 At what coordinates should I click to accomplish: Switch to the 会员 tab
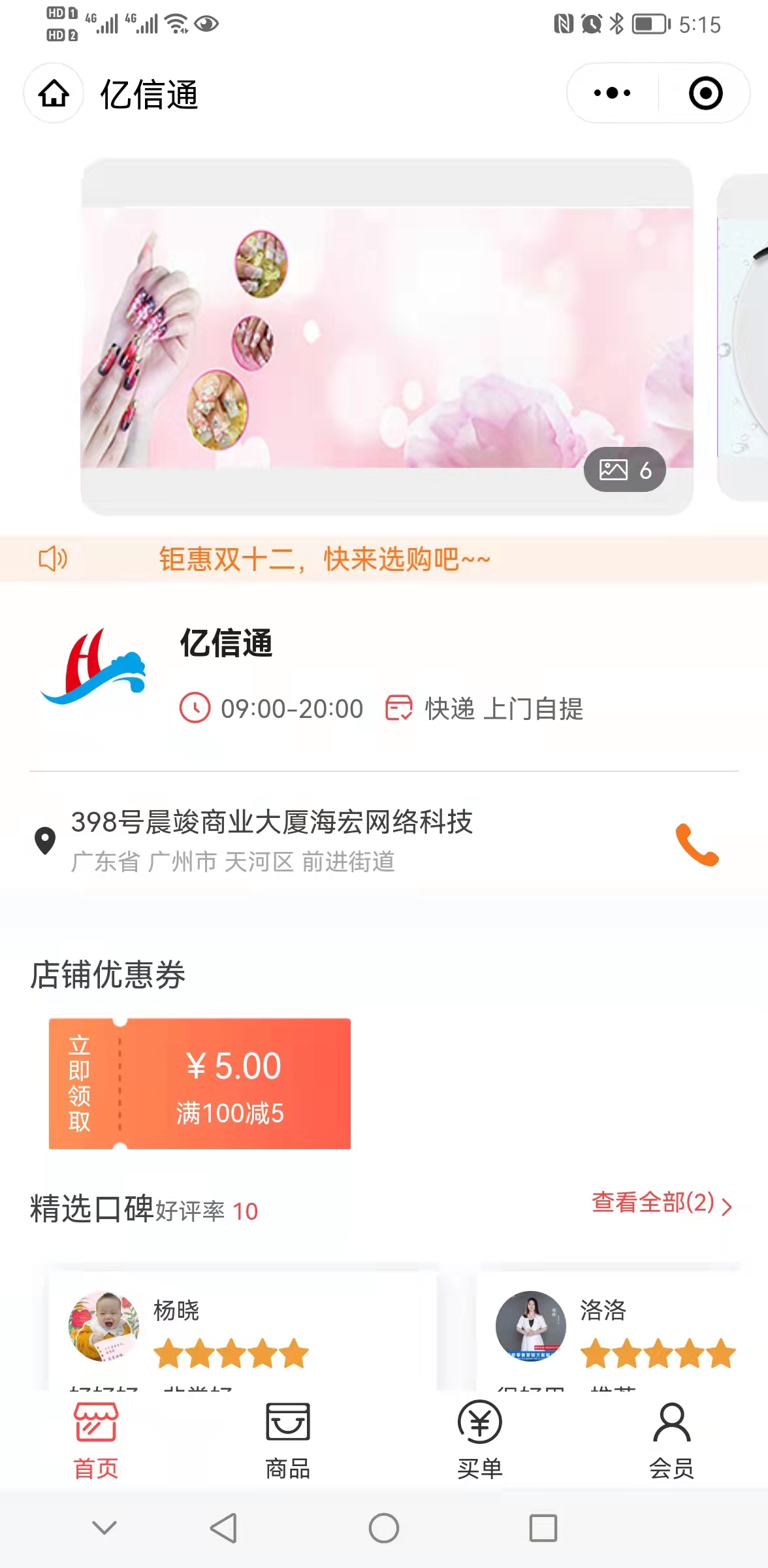(x=671, y=1441)
